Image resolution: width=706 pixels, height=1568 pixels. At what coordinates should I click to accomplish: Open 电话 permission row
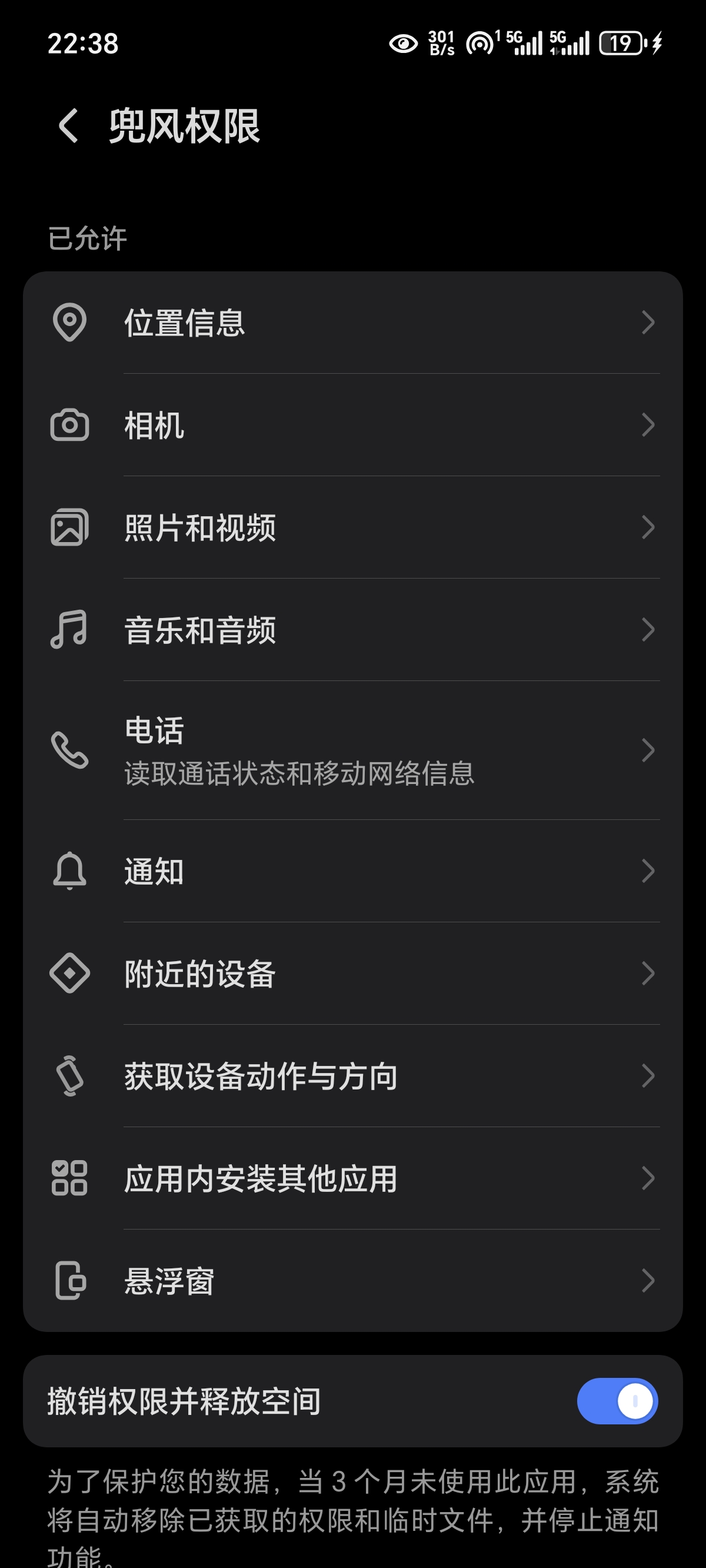[x=353, y=750]
